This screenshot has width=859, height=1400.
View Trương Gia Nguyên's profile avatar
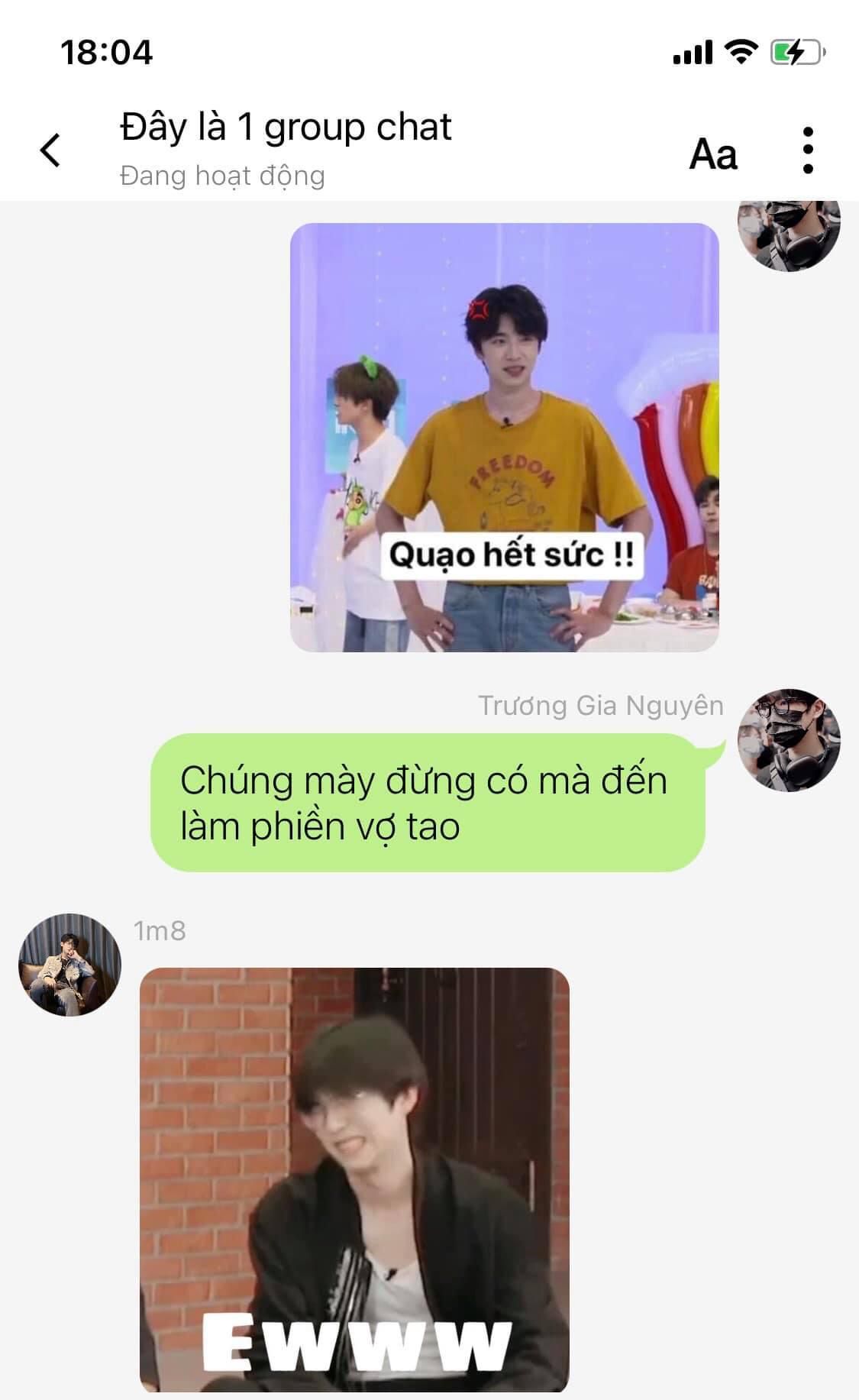pyautogui.click(x=789, y=739)
